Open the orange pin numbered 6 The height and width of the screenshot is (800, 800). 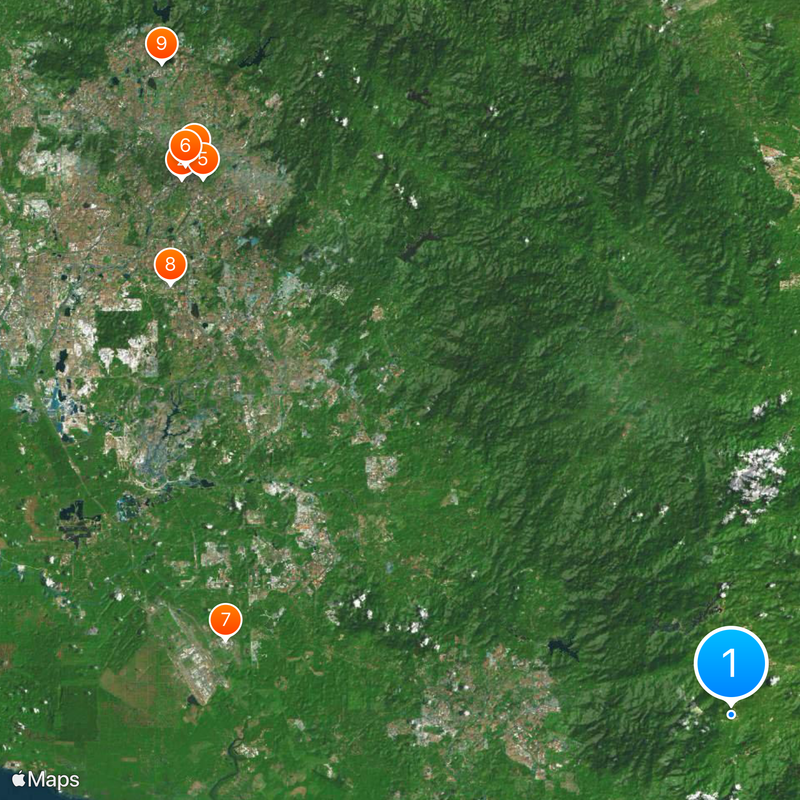pyautogui.click(x=185, y=146)
